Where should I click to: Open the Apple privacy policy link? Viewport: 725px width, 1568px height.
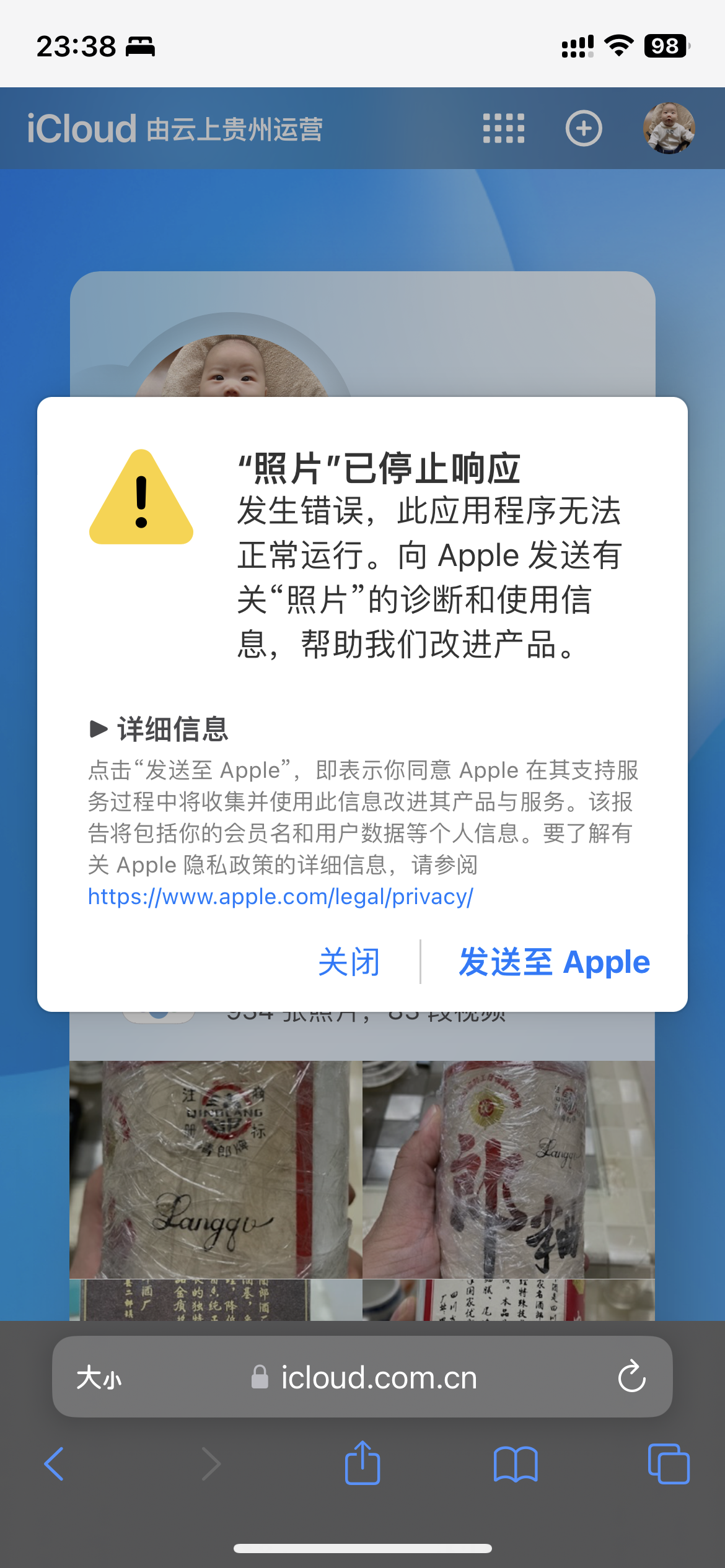tap(280, 896)
